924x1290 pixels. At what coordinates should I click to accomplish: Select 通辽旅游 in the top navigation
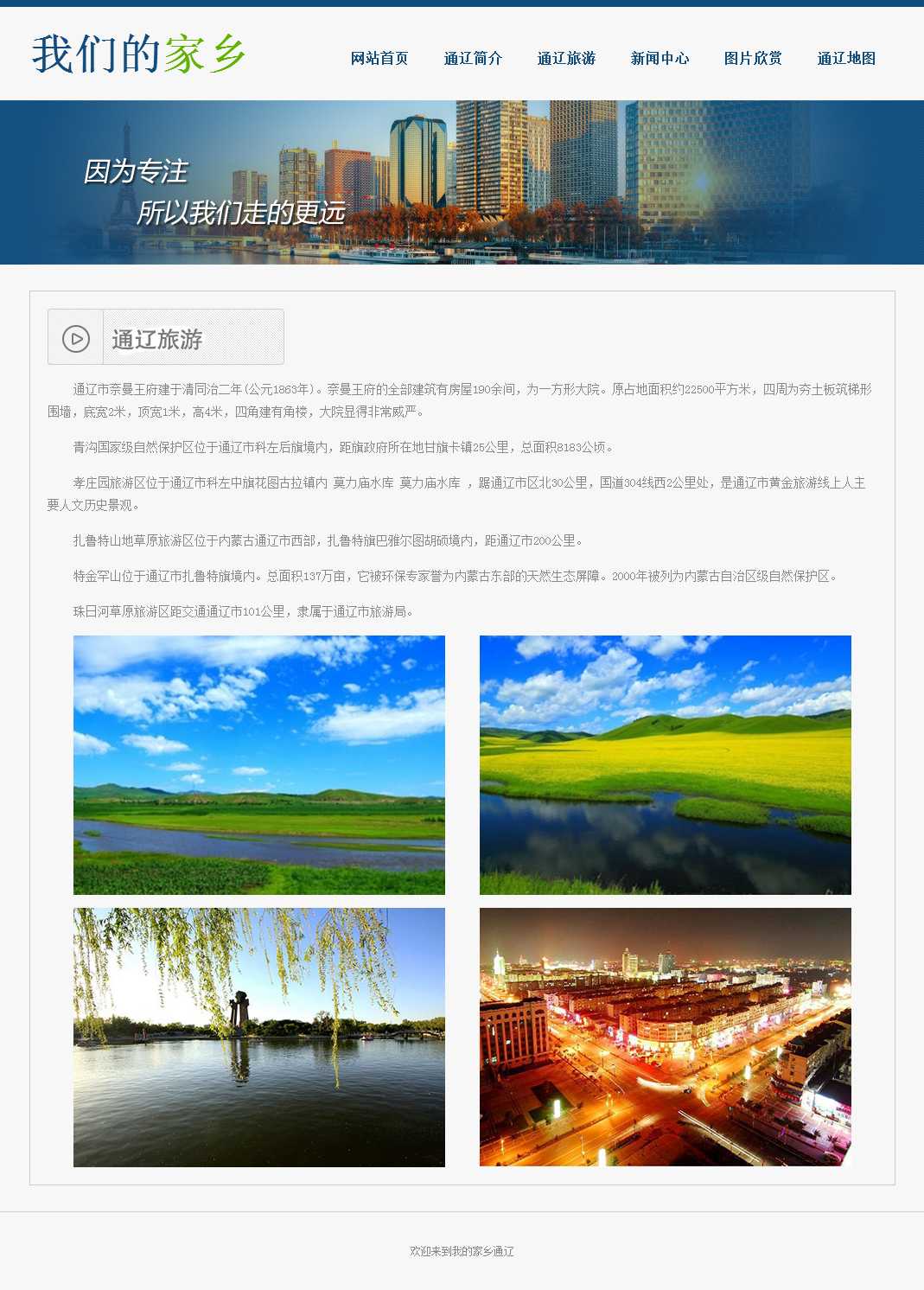(x=566, y=59)
